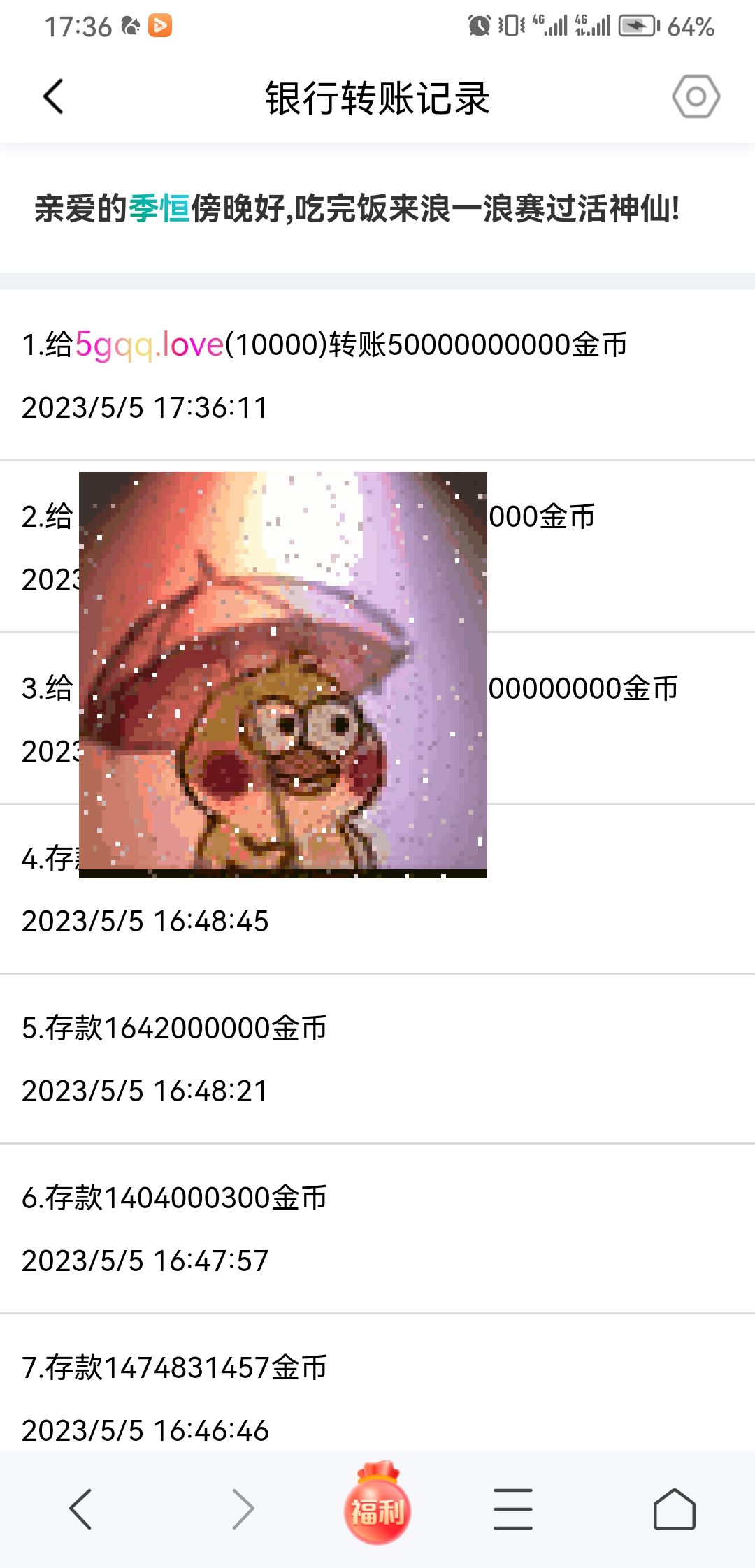
Task: Tap the browser back arrow
Action: (80, 1509)
